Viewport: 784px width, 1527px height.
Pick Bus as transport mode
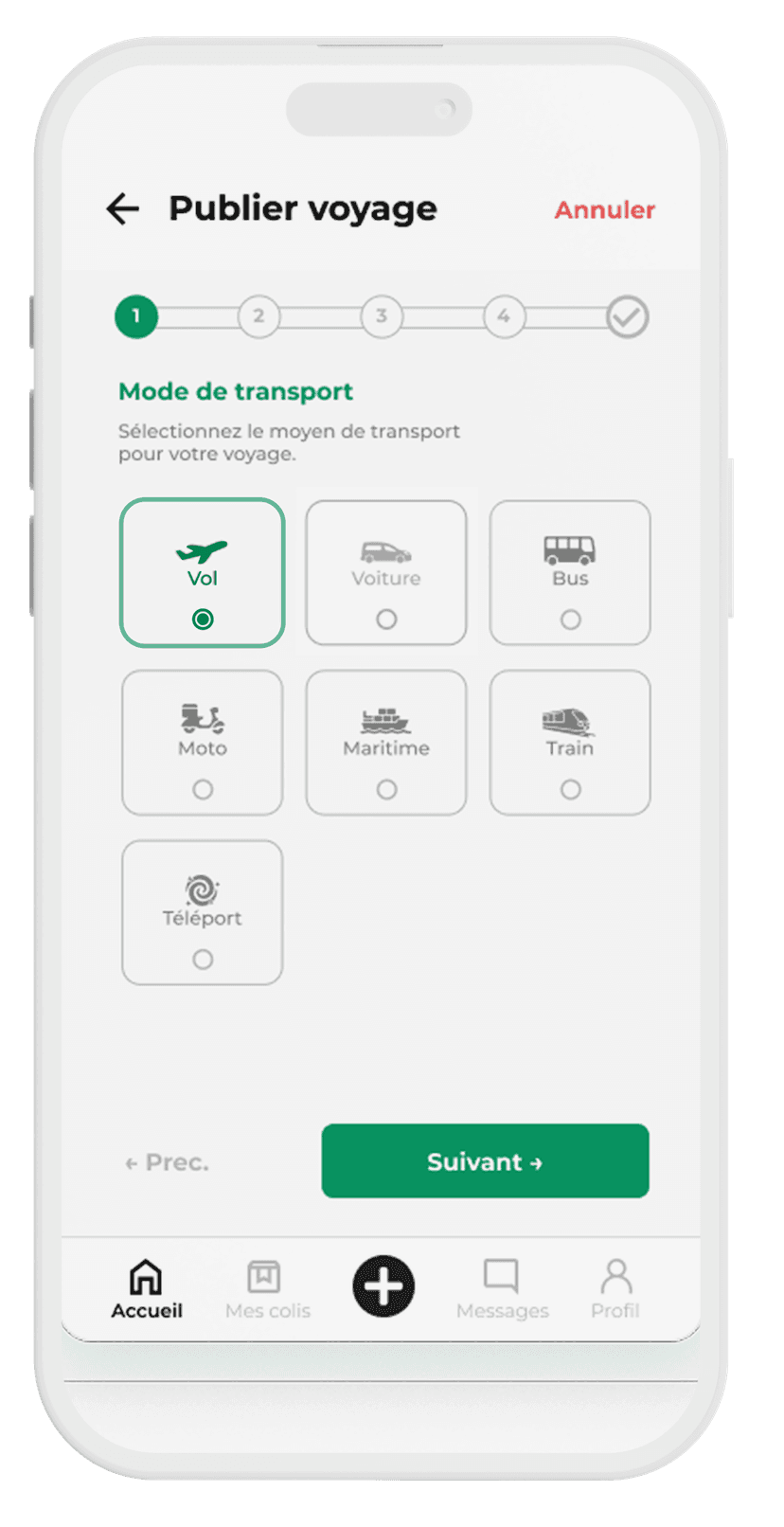(x=570, y=573)
